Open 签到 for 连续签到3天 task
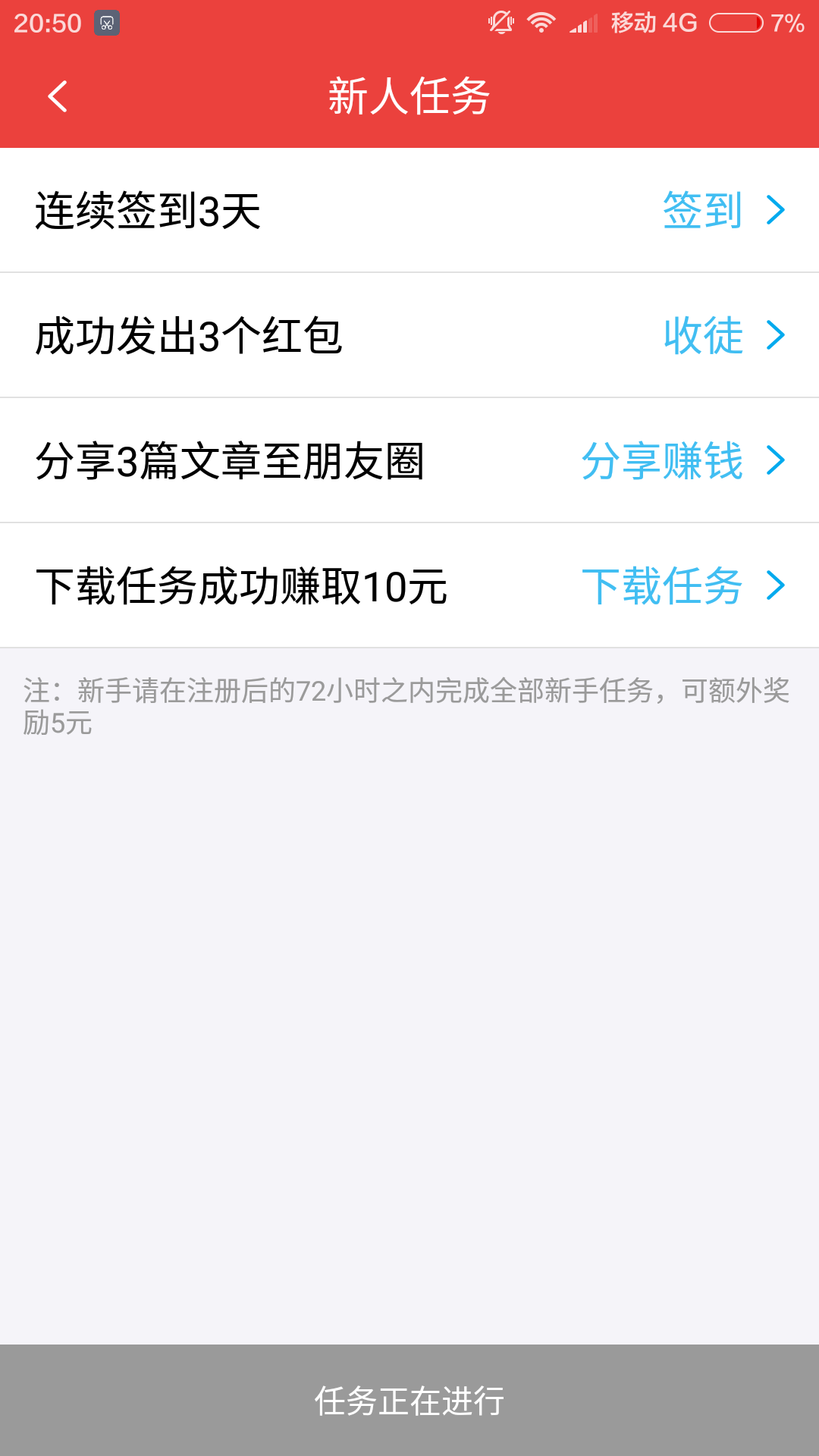Viewport: 819px width, 1456px height. 723,210
